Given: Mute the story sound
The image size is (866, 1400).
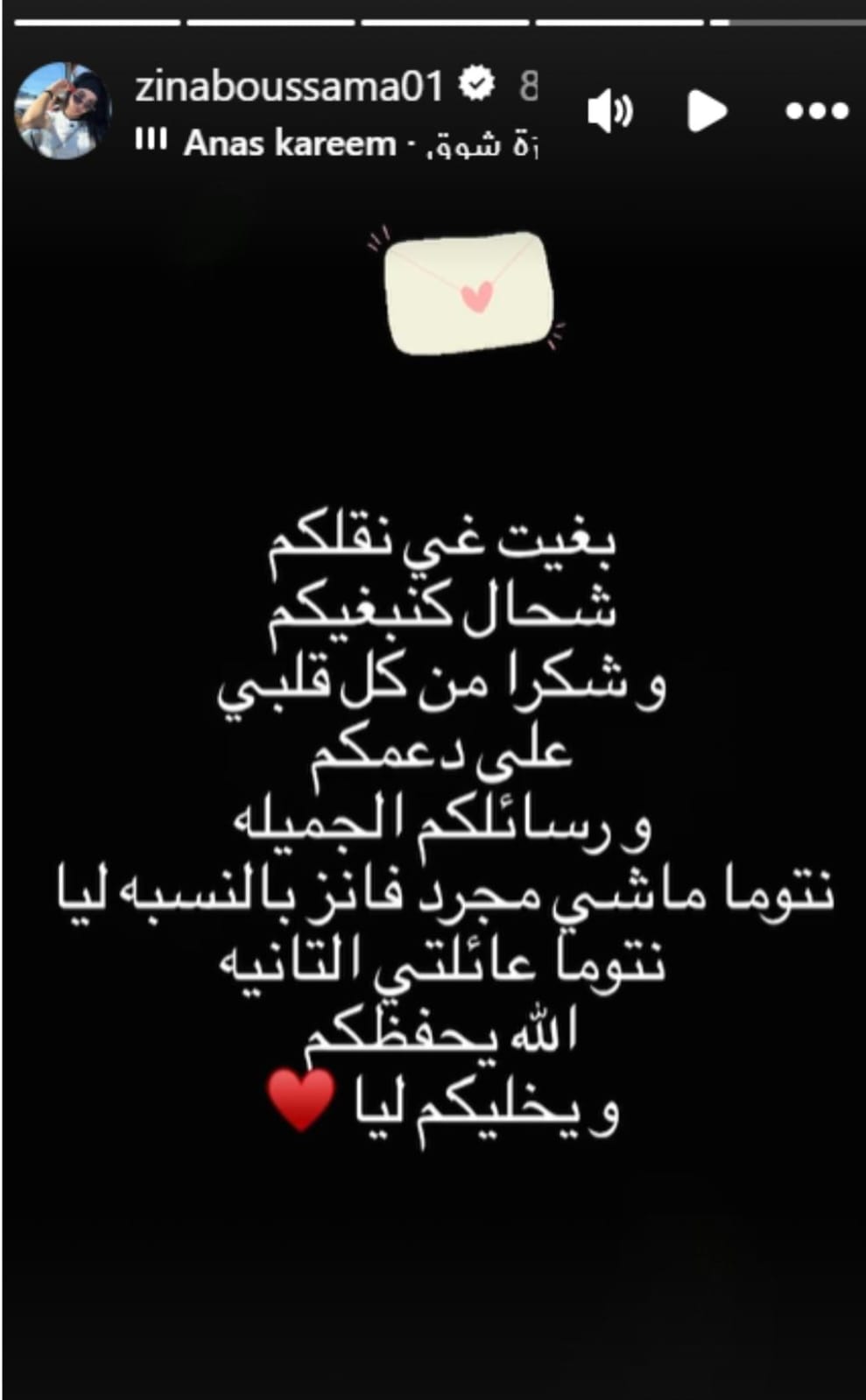Looking at the screenshot, I should (609, 112).
